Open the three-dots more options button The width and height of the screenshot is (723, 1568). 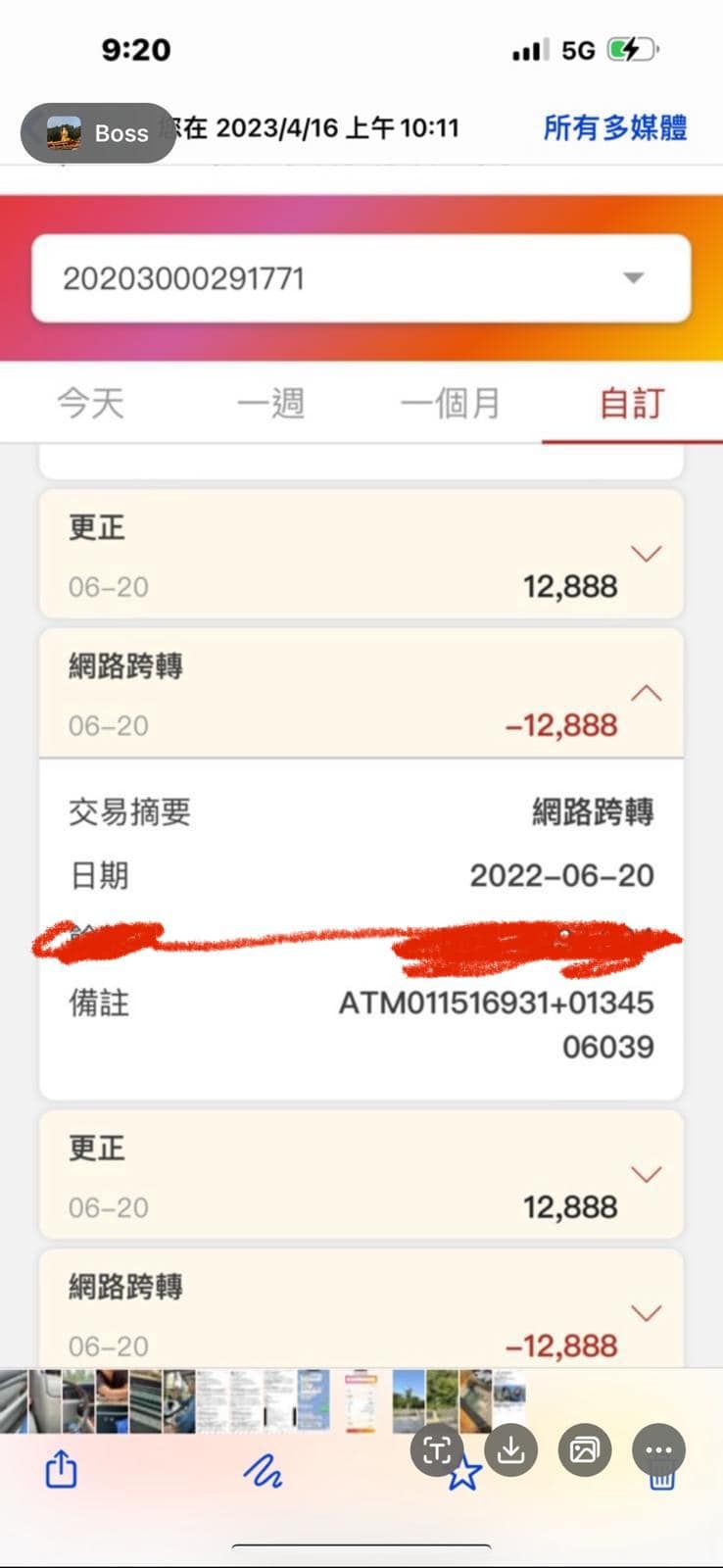coord(658,1449)
